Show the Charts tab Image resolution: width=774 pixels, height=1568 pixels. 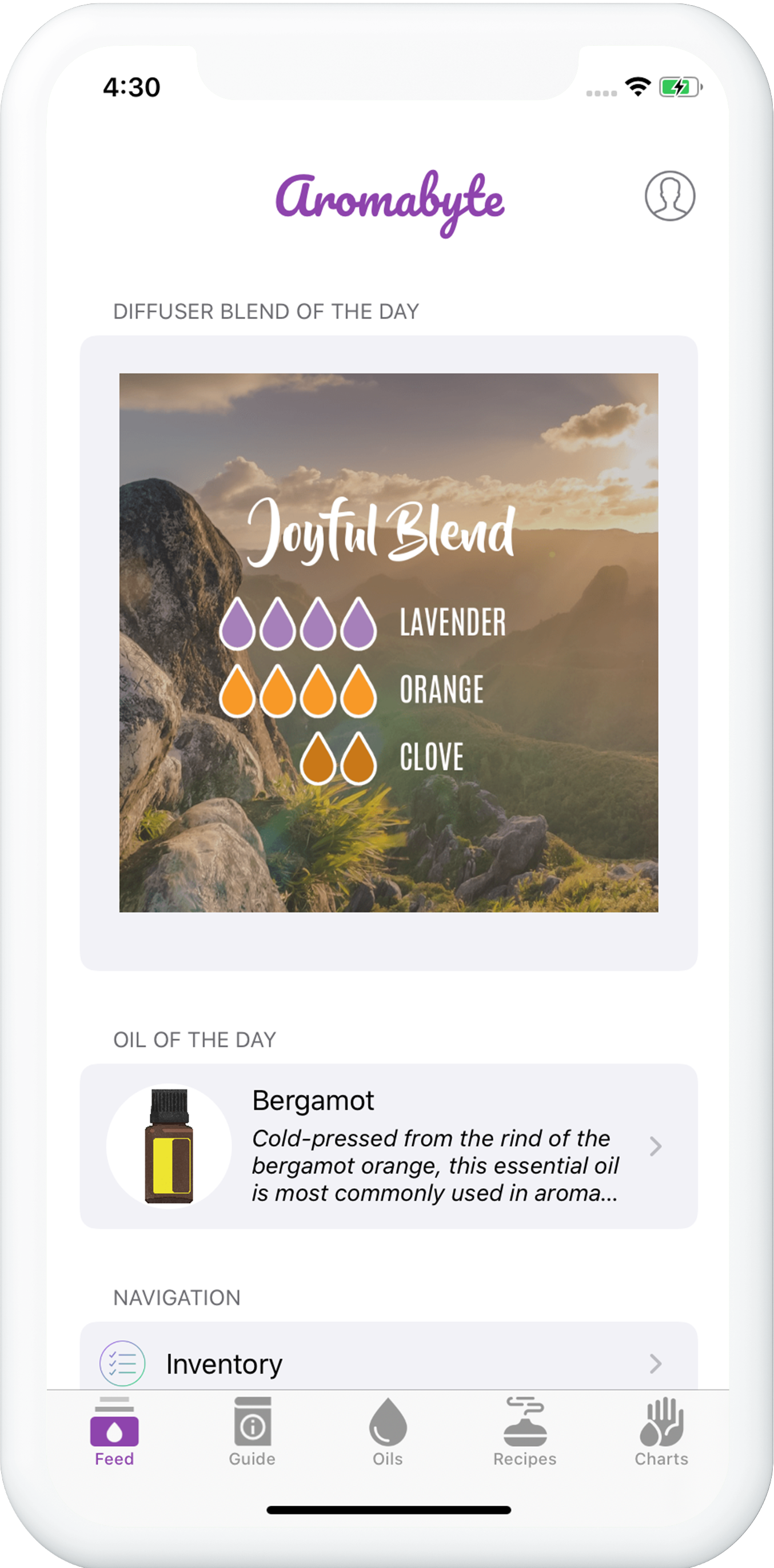tap(661, 1432)
